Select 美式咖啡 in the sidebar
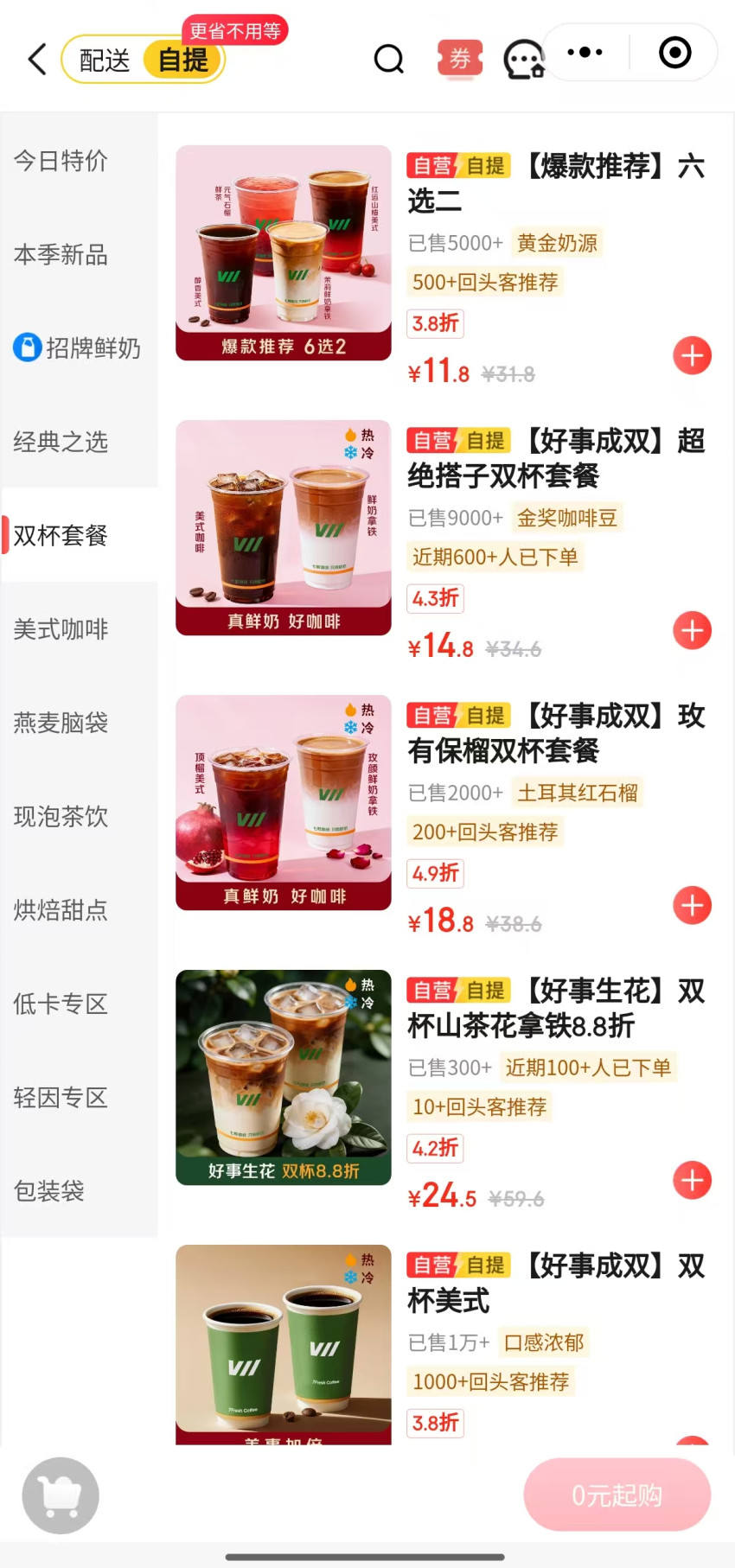This screenshot has height=1568, width=735. (x=61, y=629)
